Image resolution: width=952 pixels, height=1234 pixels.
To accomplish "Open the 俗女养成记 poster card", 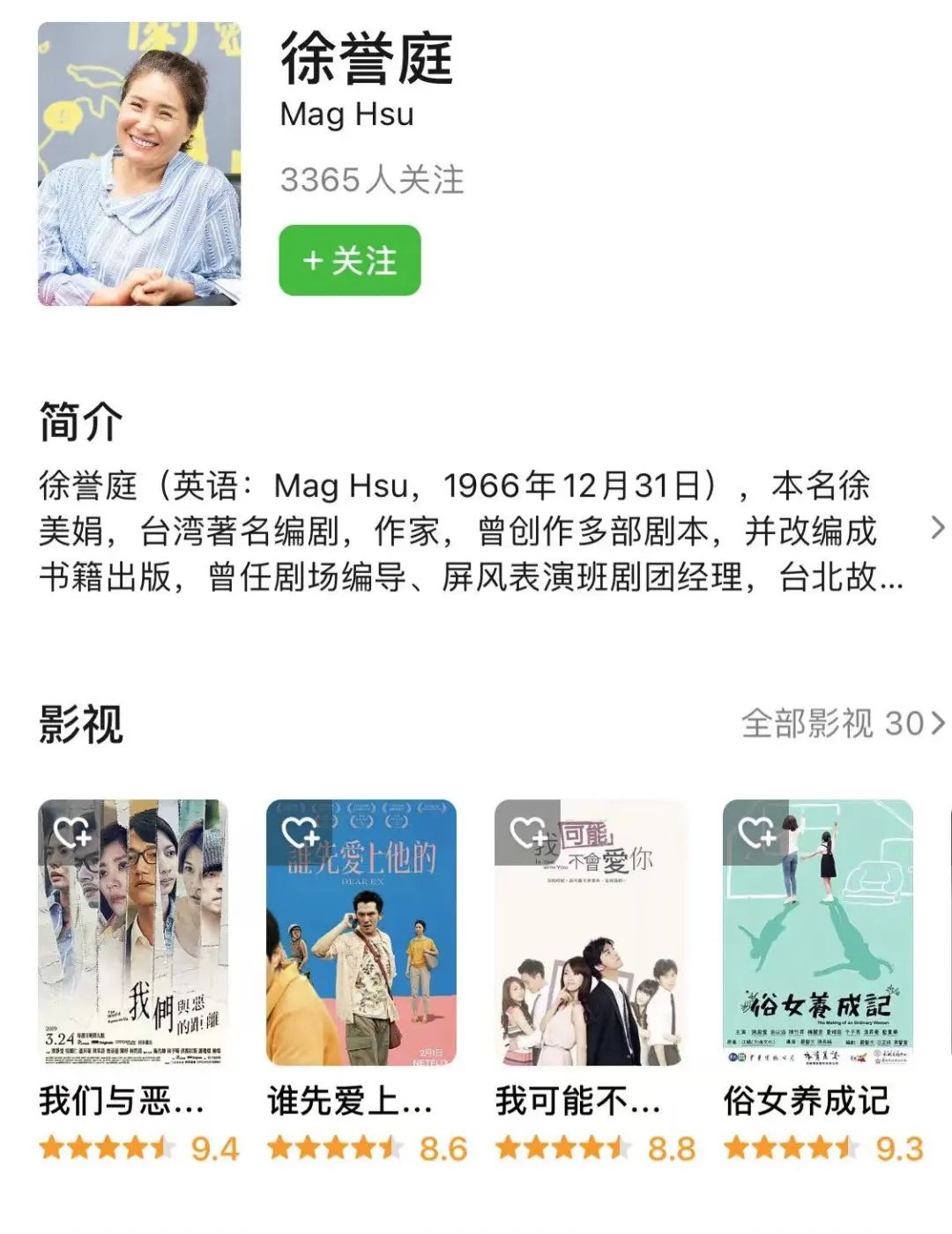I will (817, 933).
